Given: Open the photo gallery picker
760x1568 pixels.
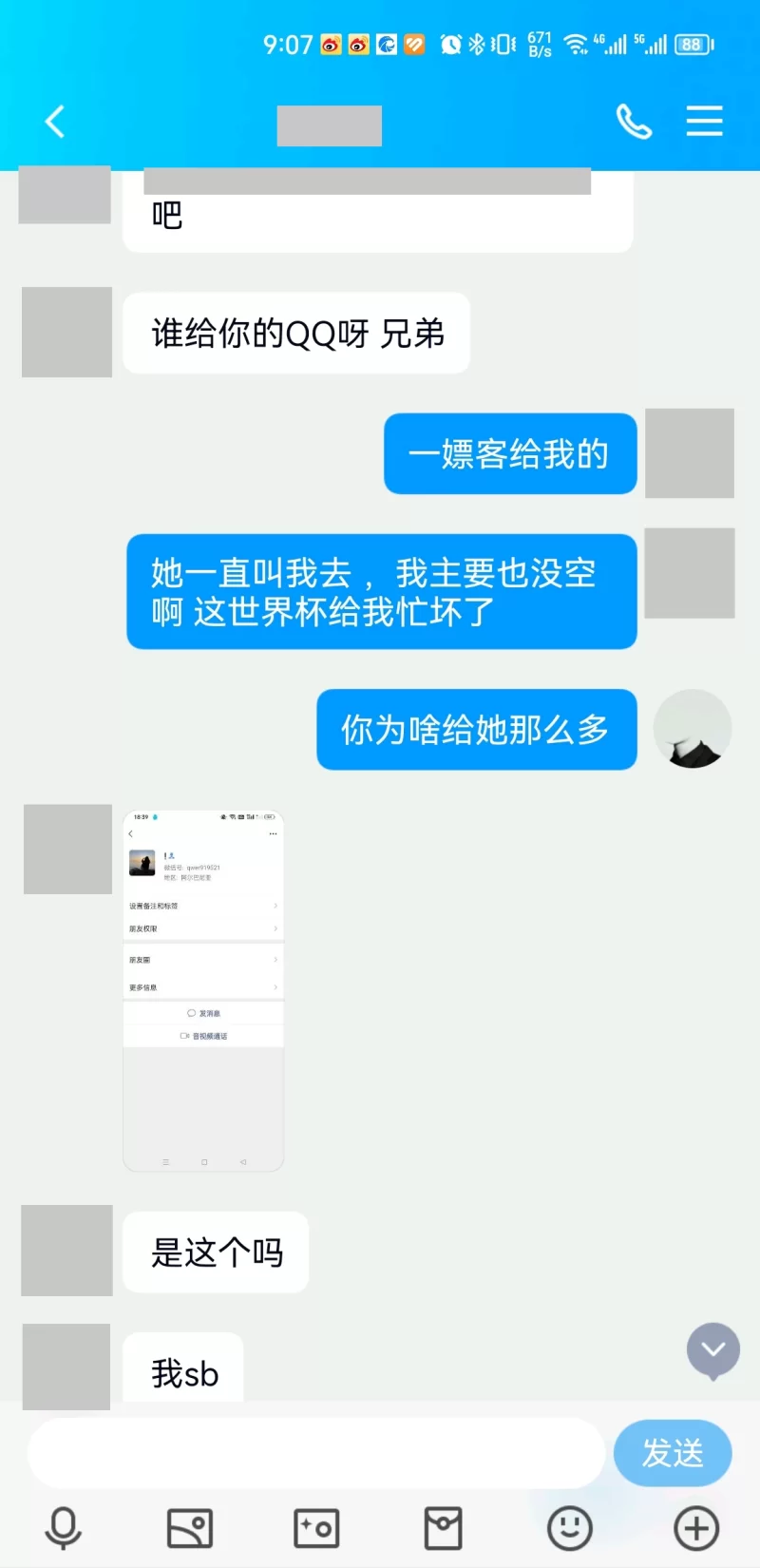Looking at the screenshot, I should click(x=190, y=1528).
